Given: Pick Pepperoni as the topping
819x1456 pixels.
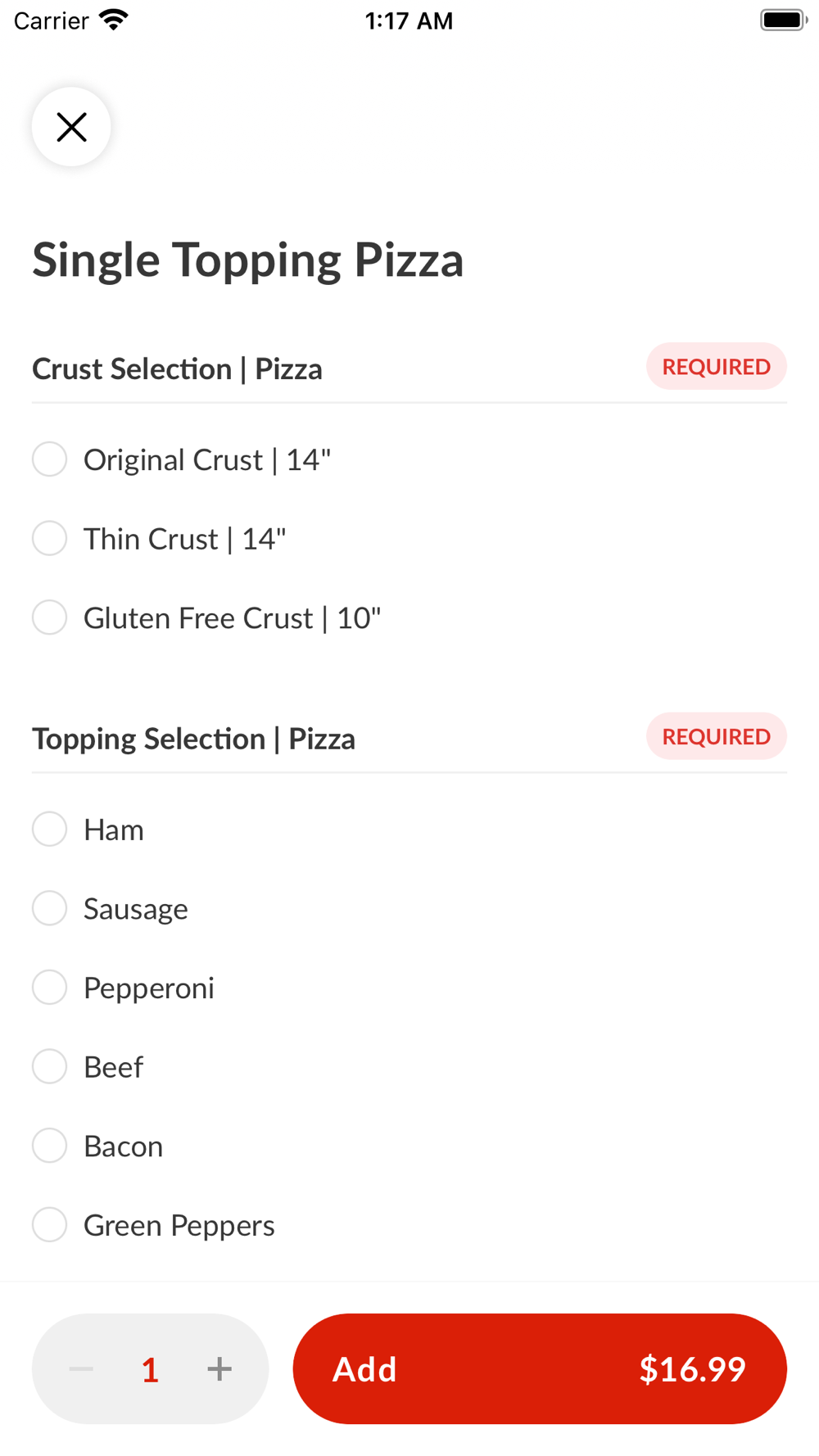Looking at the screenshot, I should pos(50,988).
